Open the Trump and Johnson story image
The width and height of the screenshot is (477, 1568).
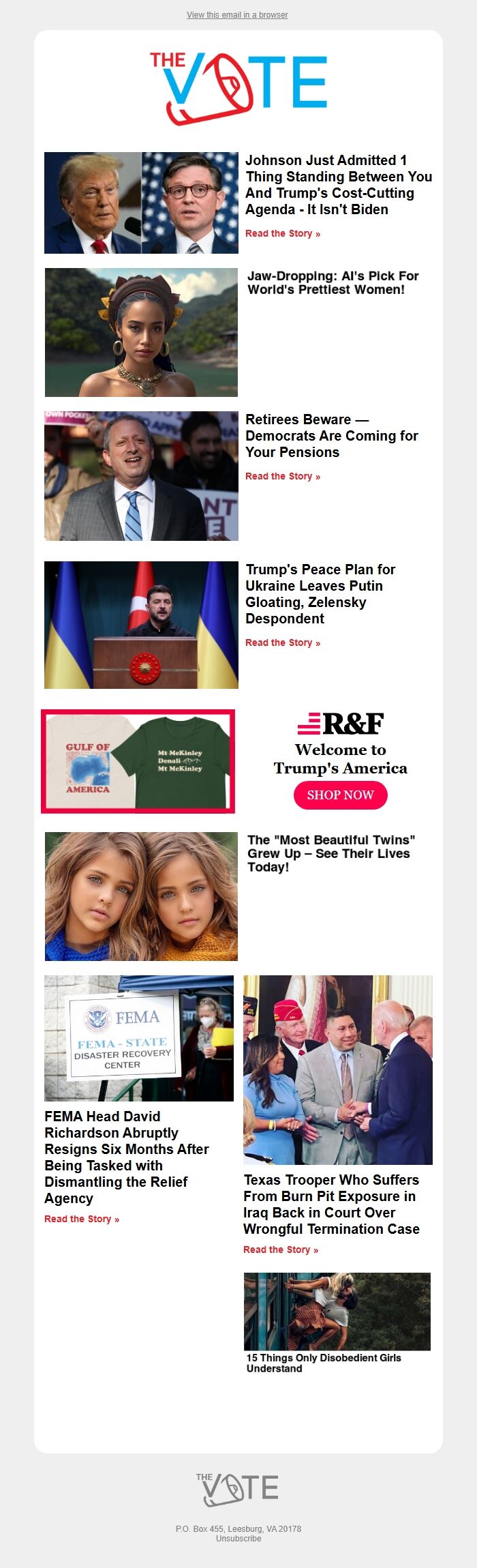141,203
